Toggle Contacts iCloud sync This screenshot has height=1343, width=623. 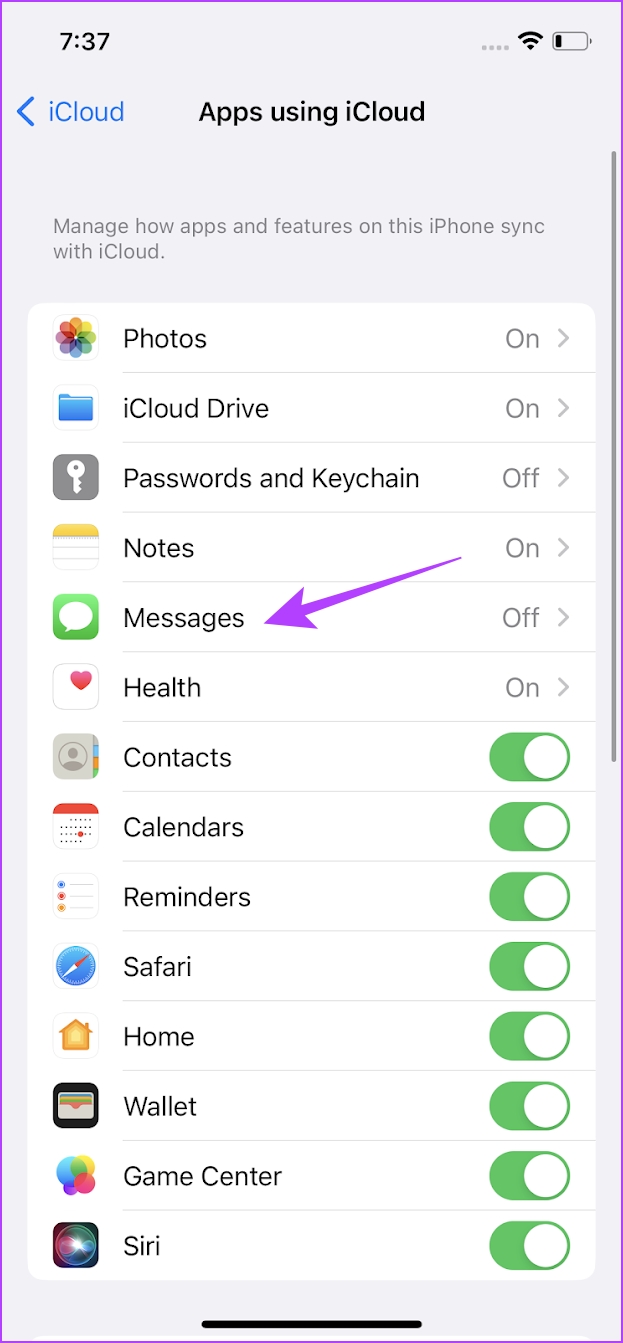[529, 757]
